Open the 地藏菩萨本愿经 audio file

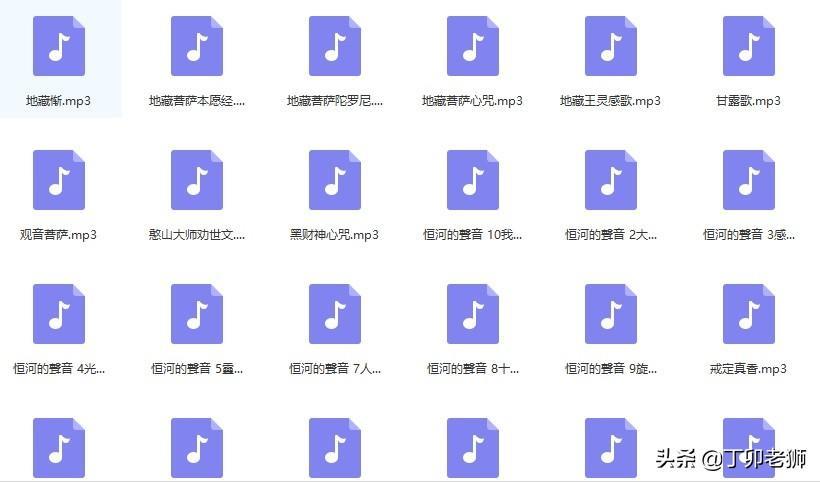[x=197, y=47]
